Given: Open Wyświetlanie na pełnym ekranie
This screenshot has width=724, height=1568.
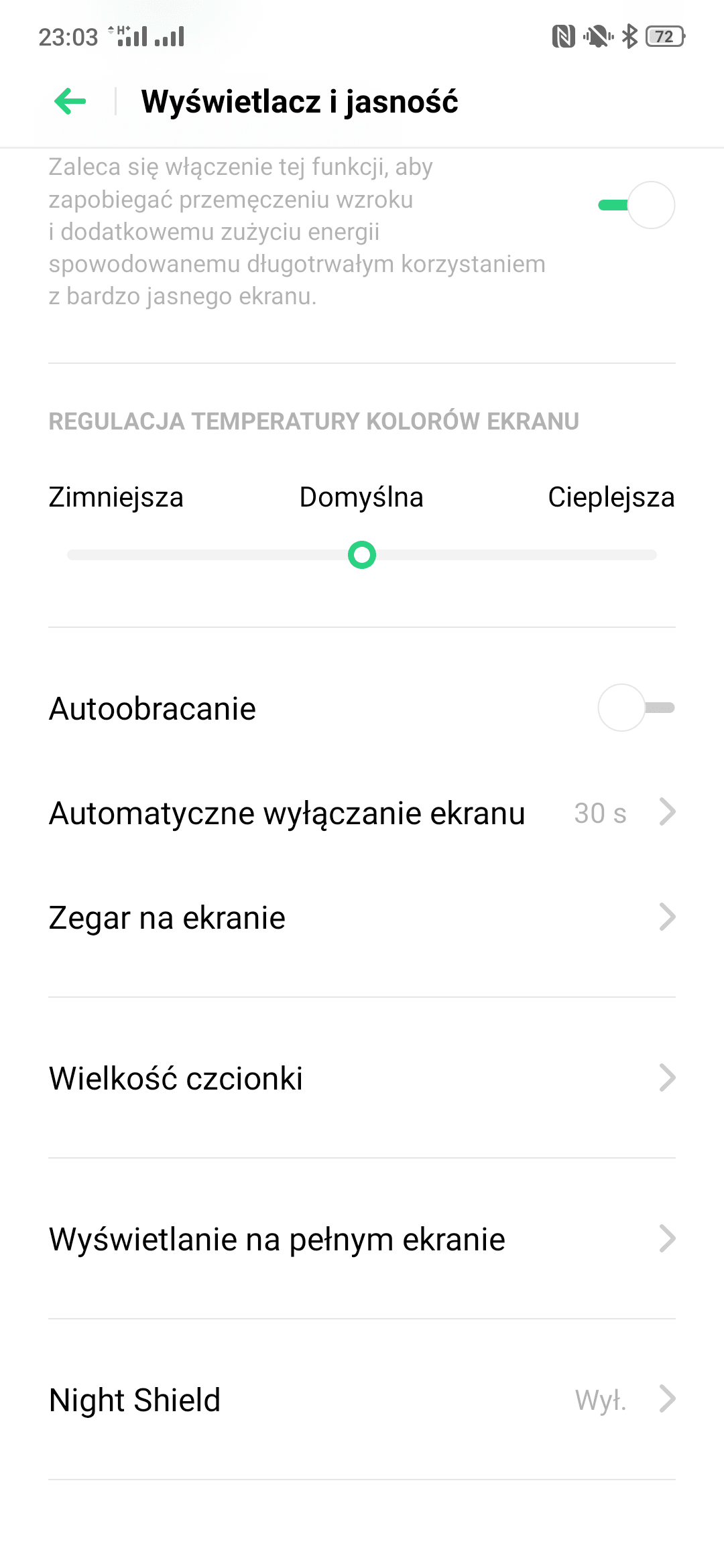Looking at the screenshot, I should click(x=362, y=1239).
